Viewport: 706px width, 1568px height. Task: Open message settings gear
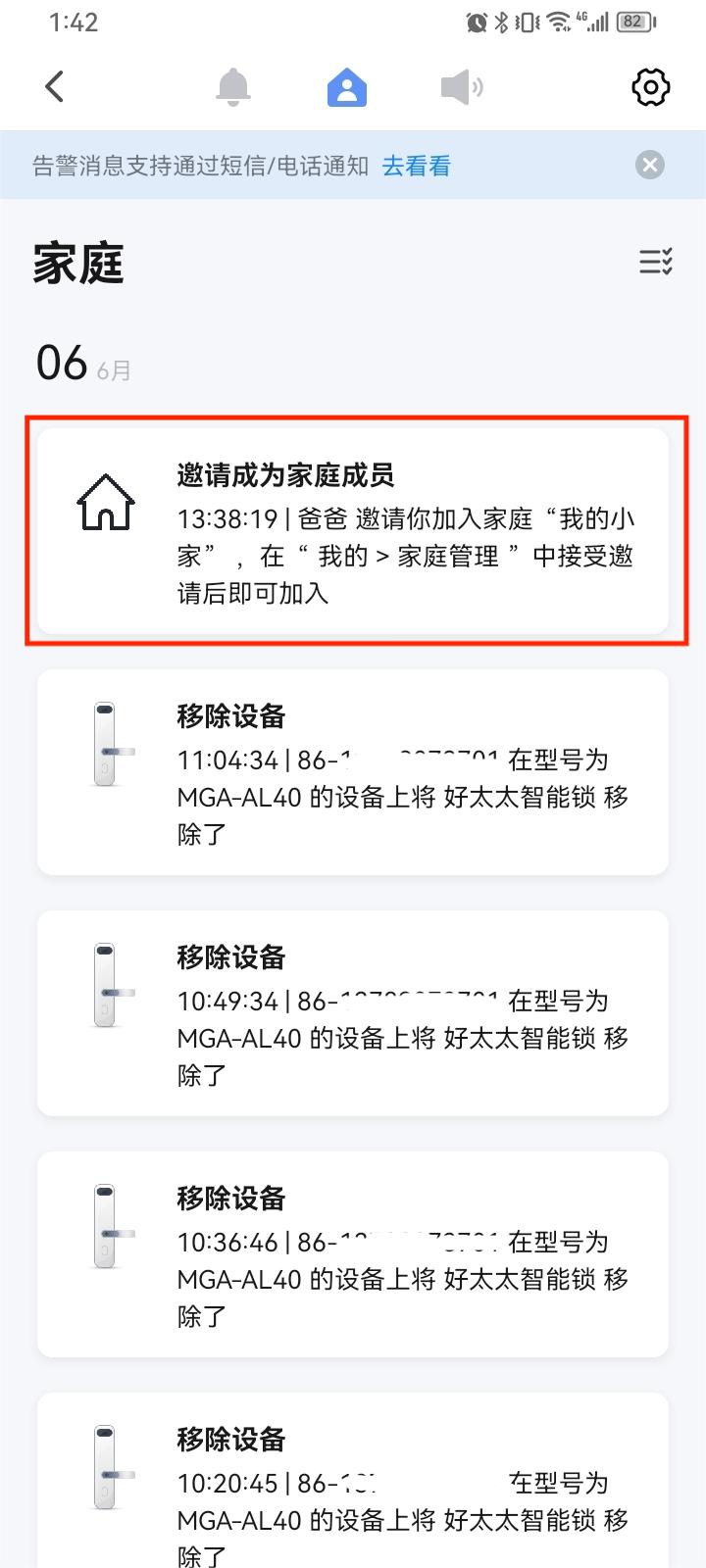click(650, 87)
